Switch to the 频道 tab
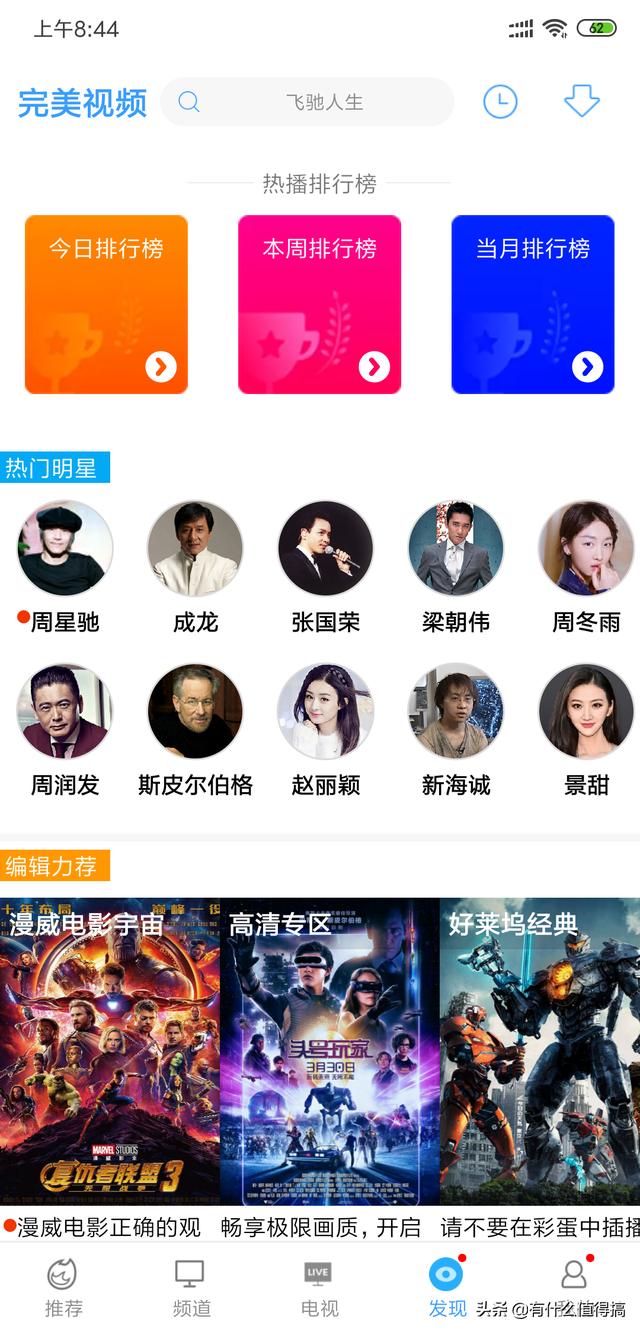 pos(191,1288)
